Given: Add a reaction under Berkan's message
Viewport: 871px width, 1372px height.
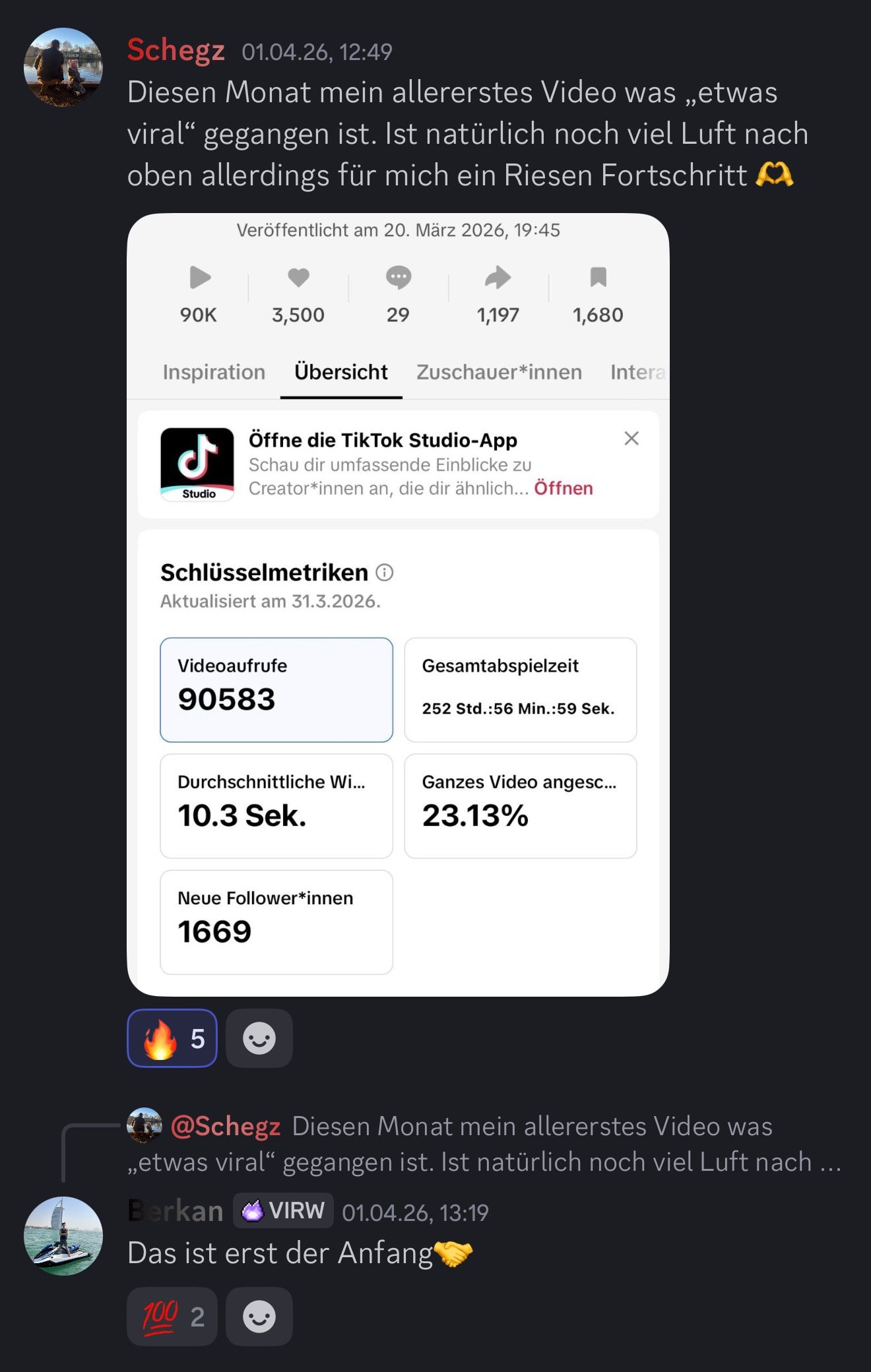Looking at the screenshot, I should (x=259, y=1317).
